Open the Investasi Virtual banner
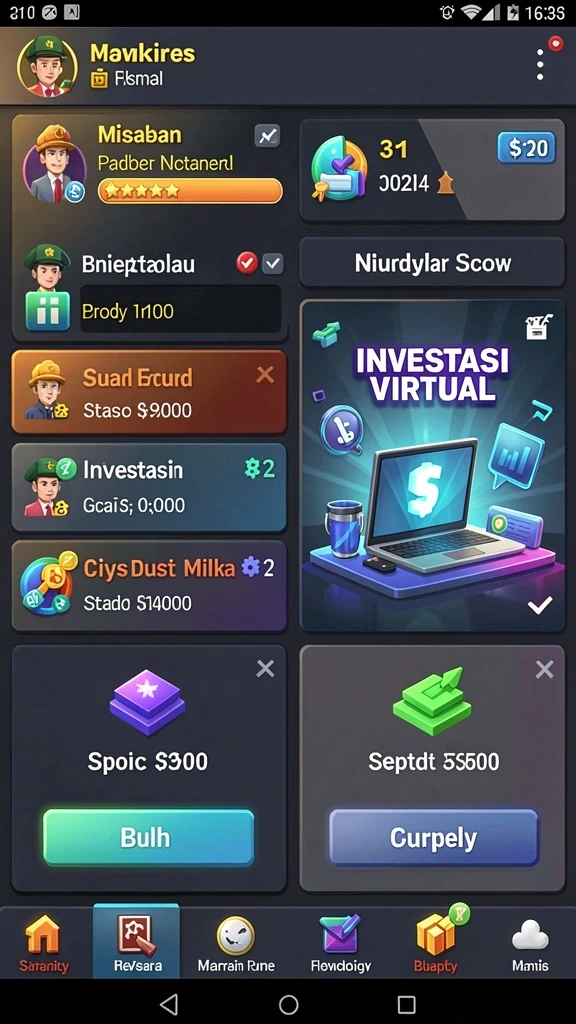This screenshot has height=1024, width=576. [432, 466]
